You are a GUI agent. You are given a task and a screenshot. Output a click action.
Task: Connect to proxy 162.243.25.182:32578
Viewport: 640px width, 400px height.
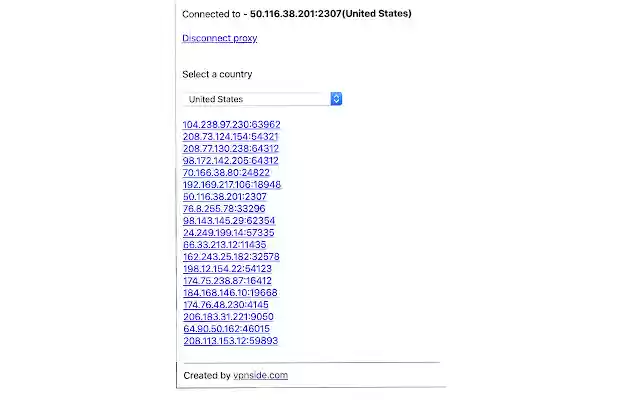tap(230, 257)
